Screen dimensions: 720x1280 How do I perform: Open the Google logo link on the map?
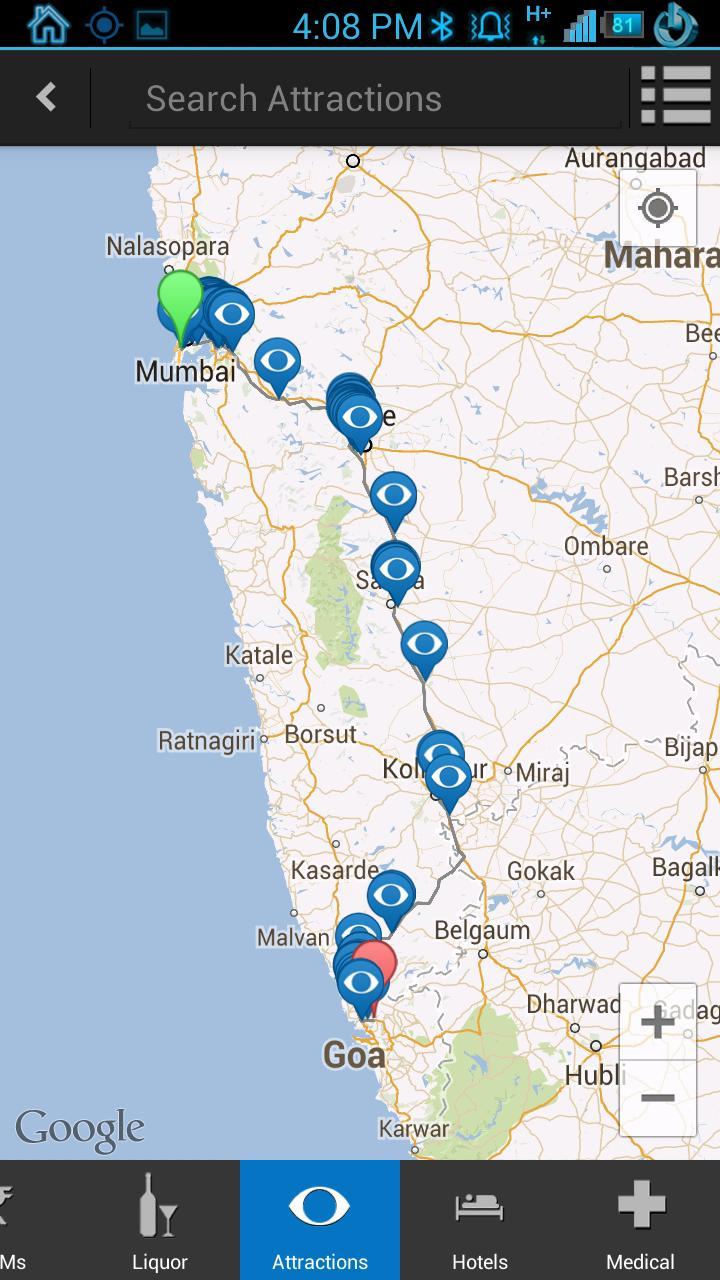point(80,1128)
